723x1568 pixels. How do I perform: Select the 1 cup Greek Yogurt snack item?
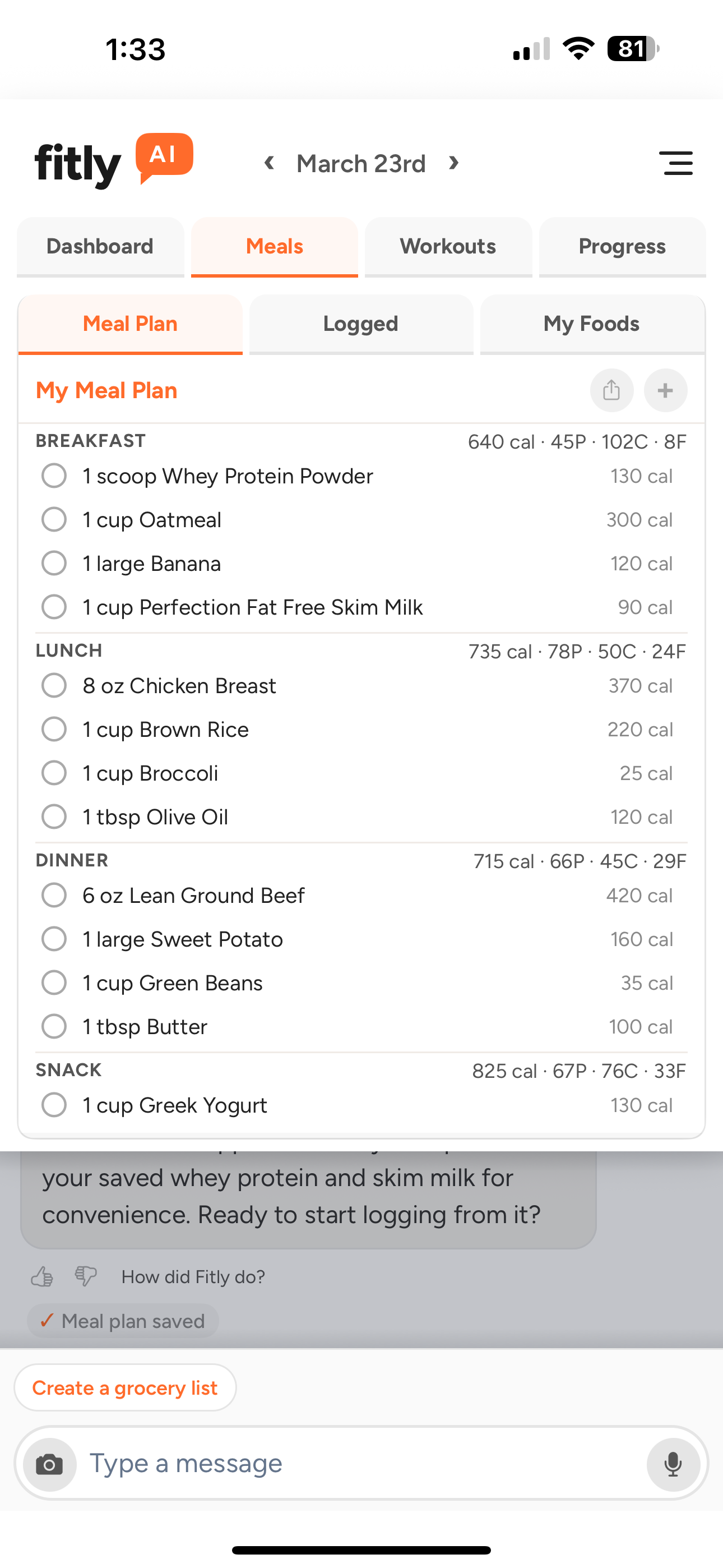[54, 1104]
